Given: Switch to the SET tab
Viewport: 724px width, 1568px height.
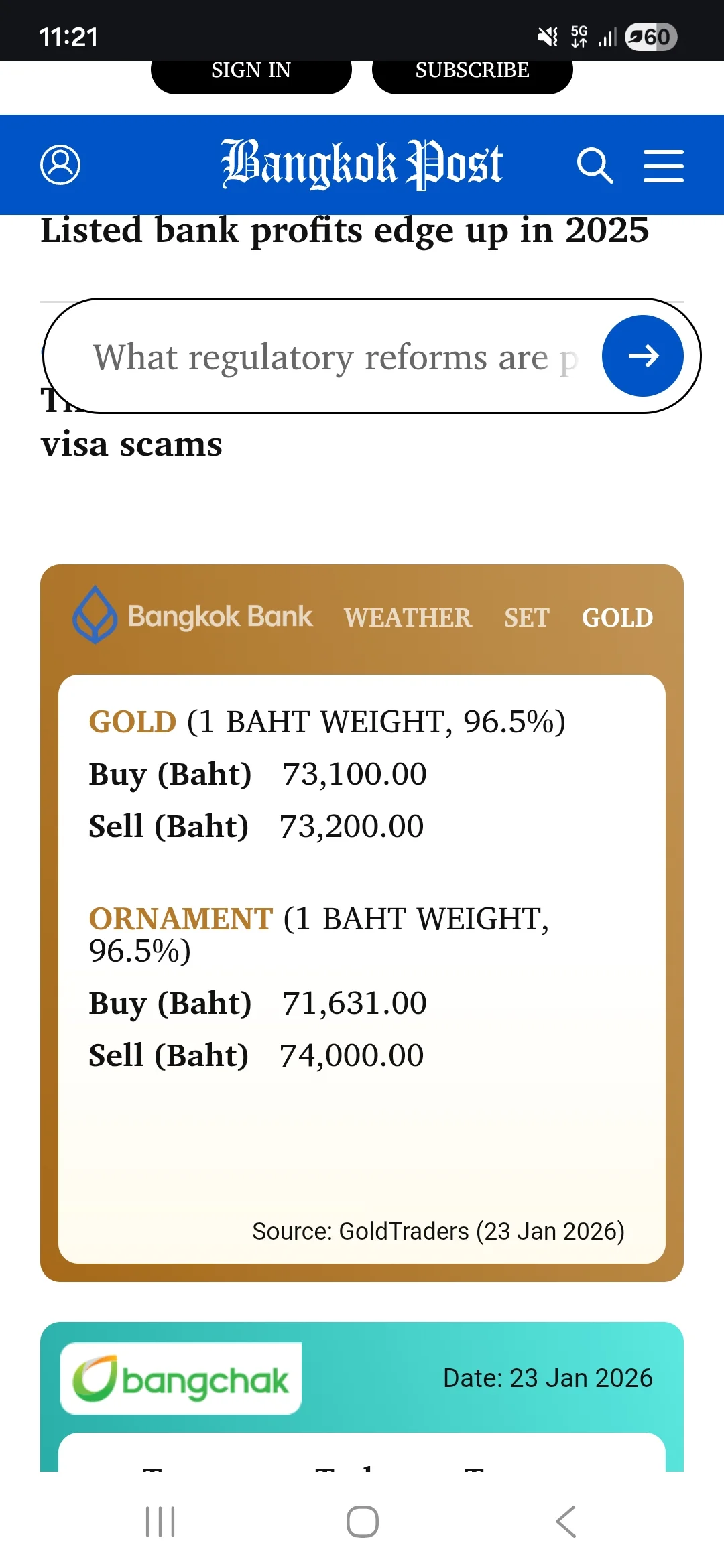Looking at the screenshot, I should (x=527, y=617).
